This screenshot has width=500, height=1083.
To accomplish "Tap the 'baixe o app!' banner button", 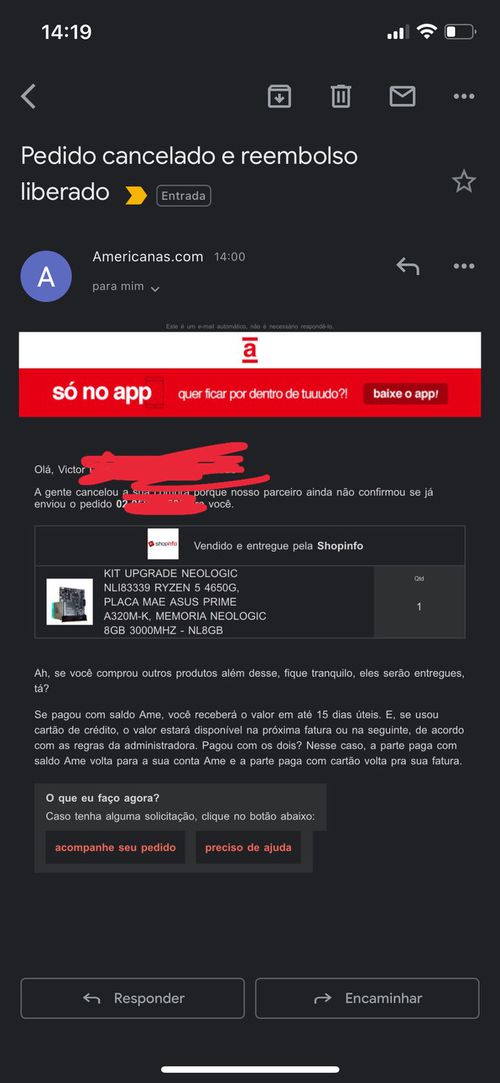I will click(x=405, y=394).
